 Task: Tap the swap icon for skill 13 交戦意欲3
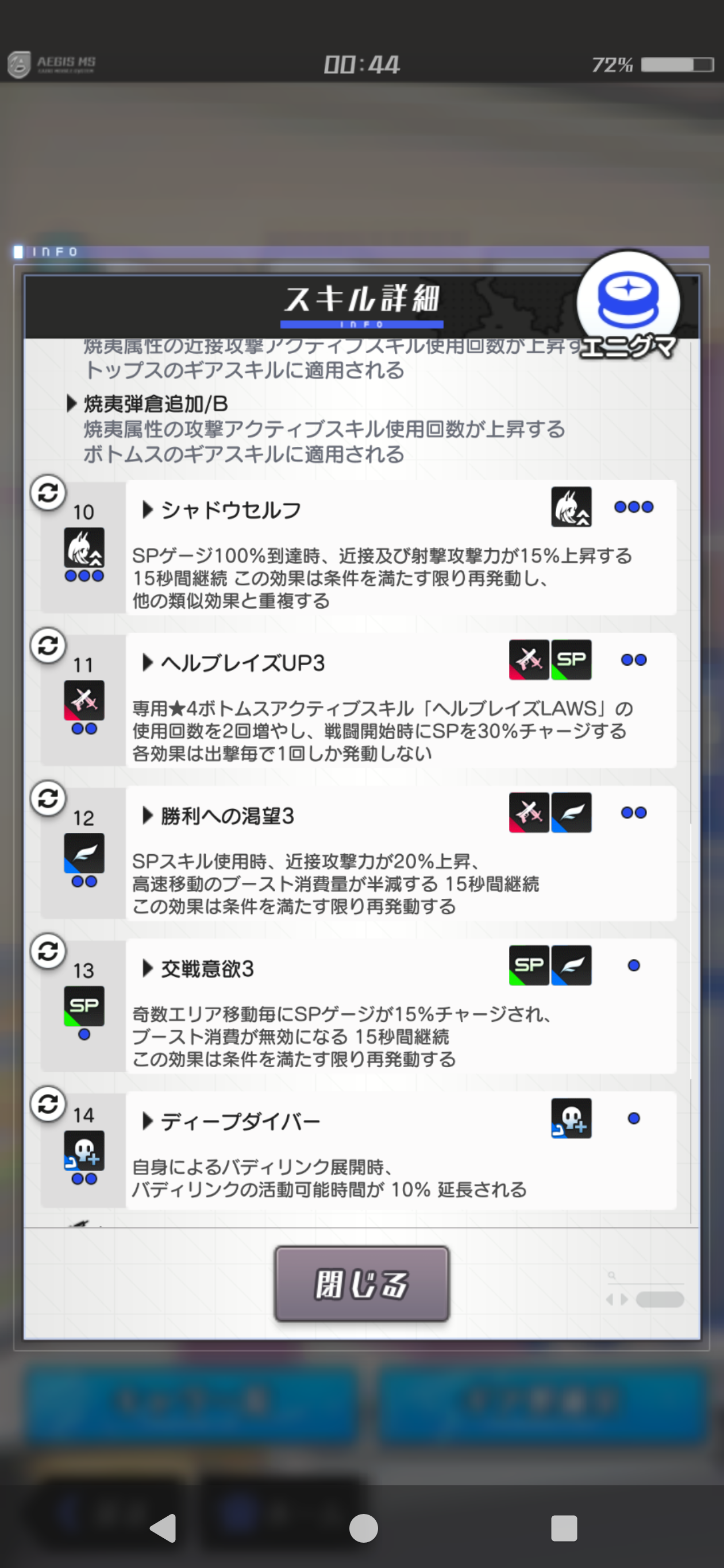48,951
